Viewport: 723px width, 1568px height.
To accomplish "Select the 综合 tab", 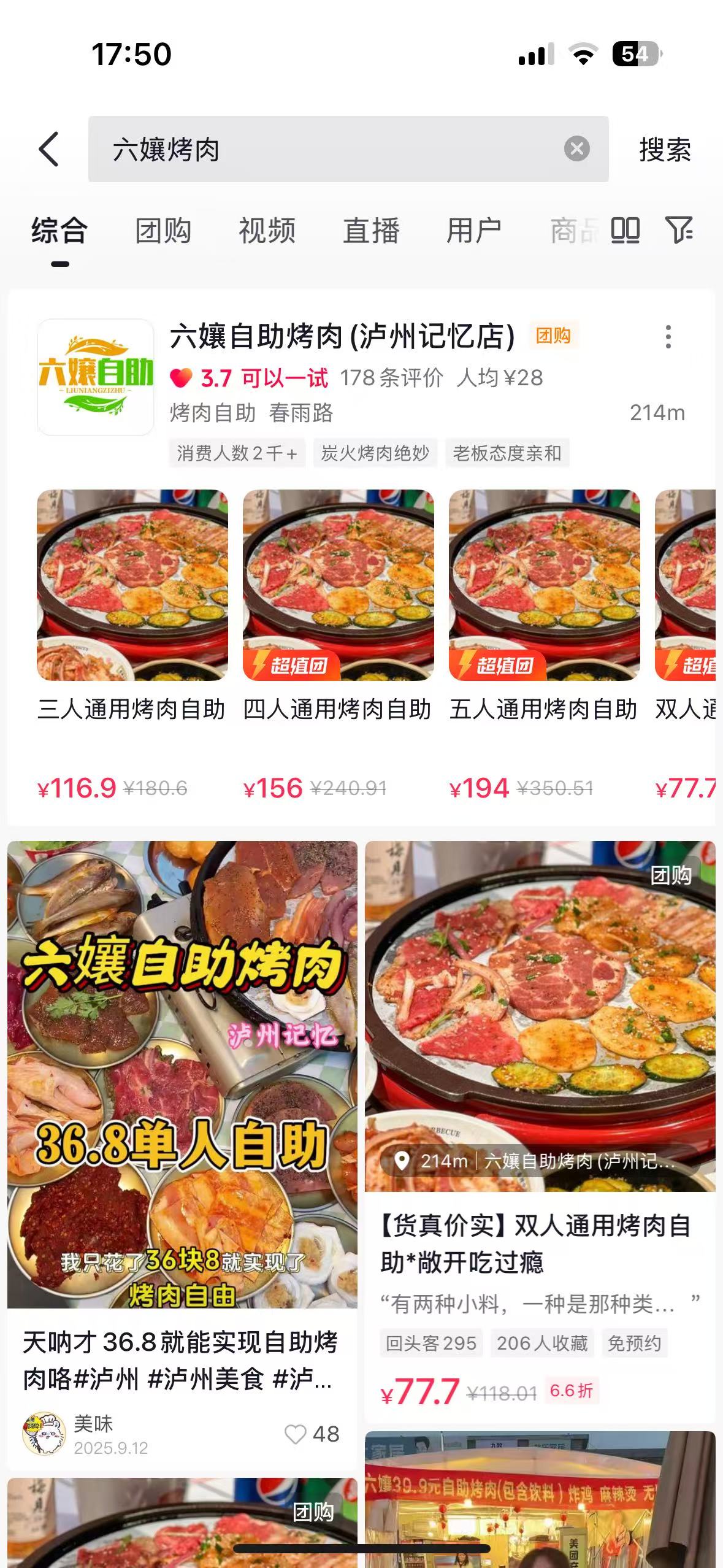I will click(59, 231).
